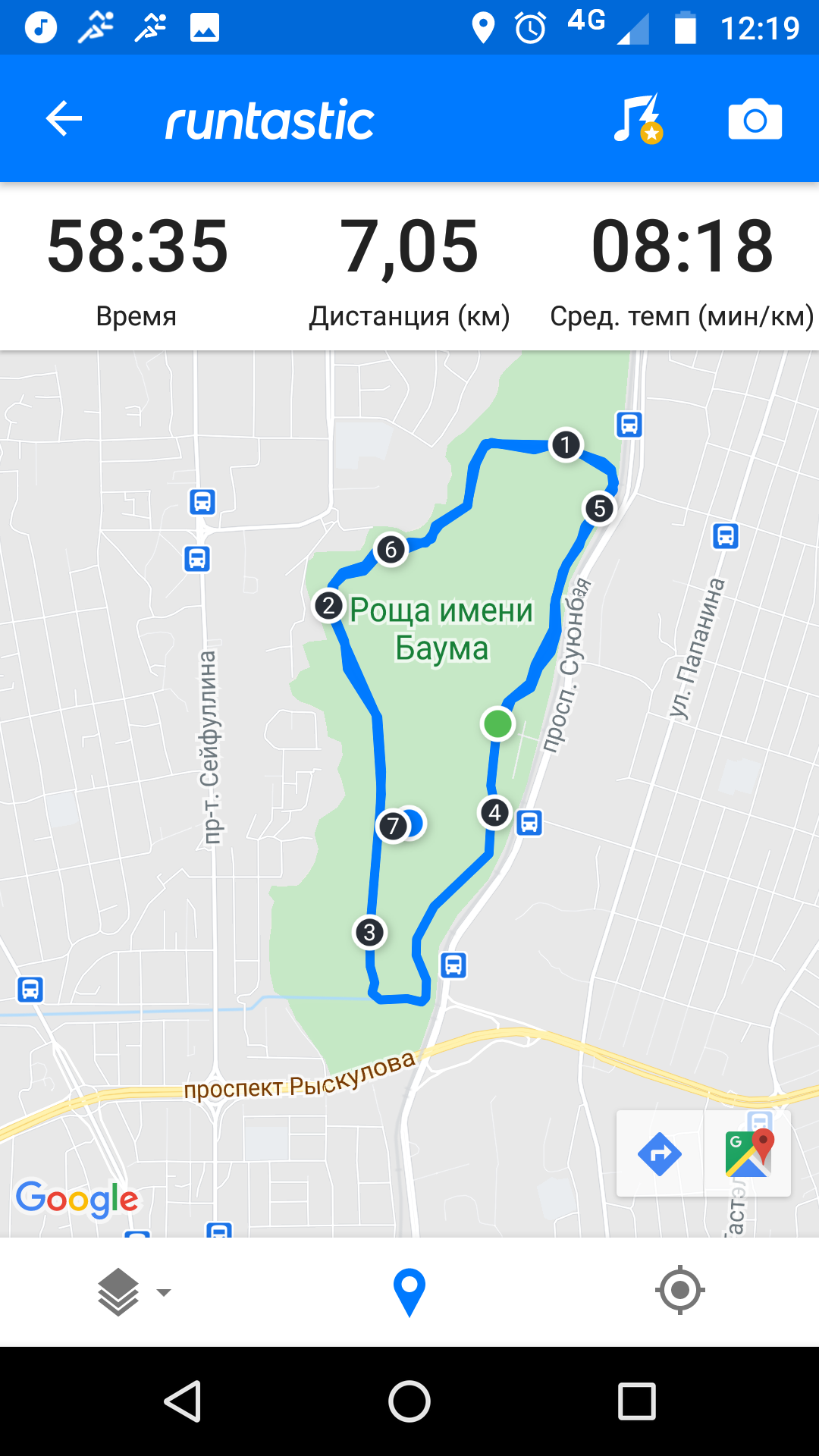Open the music power song icon
Viewport: 819px width, 1456px height.
coord(637,119)
